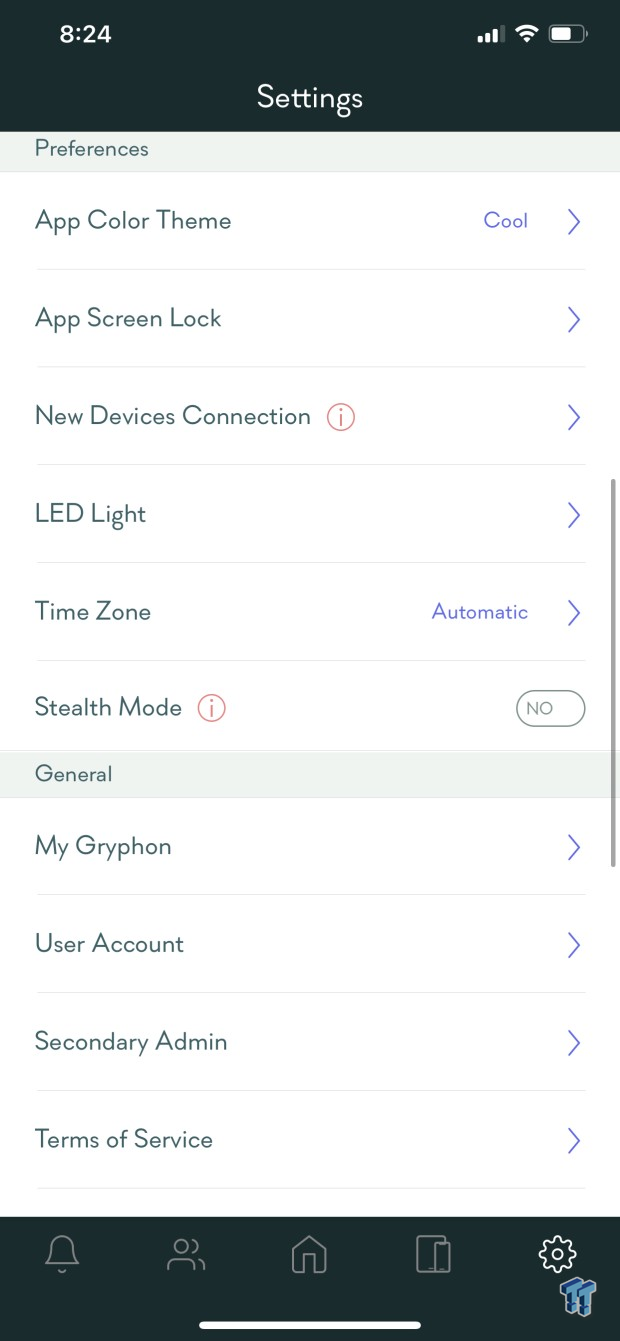Open the notifications bell tab

[62, 1254]
